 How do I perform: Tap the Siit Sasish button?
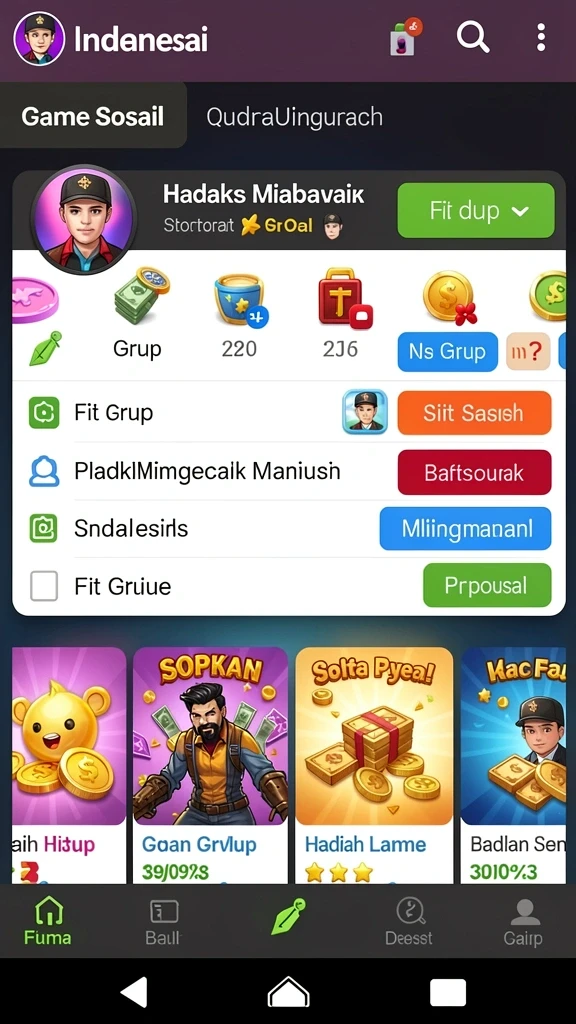tap(473, 413)
